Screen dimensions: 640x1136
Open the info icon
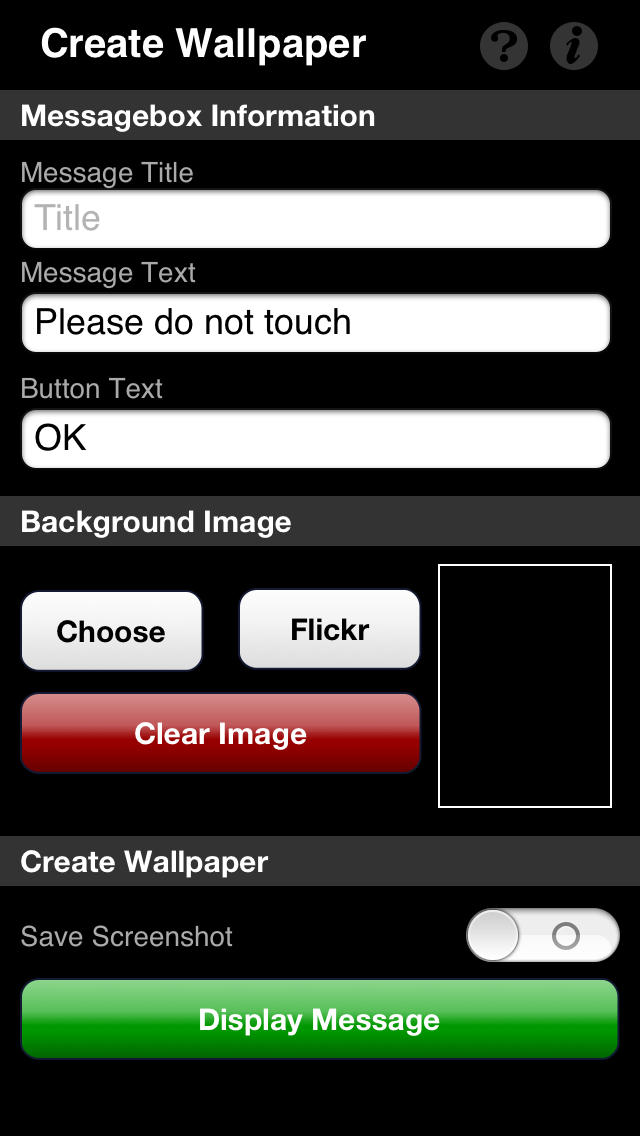[574, 46]
